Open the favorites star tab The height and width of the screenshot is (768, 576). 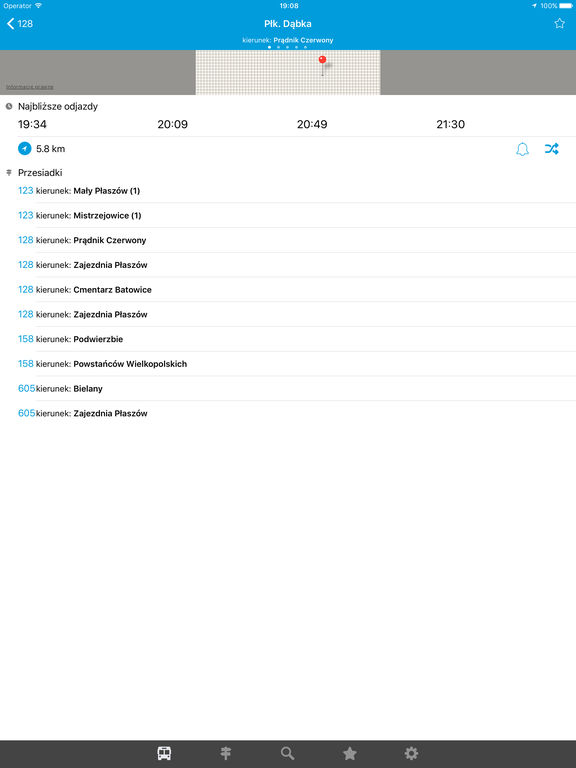point(349,753)
